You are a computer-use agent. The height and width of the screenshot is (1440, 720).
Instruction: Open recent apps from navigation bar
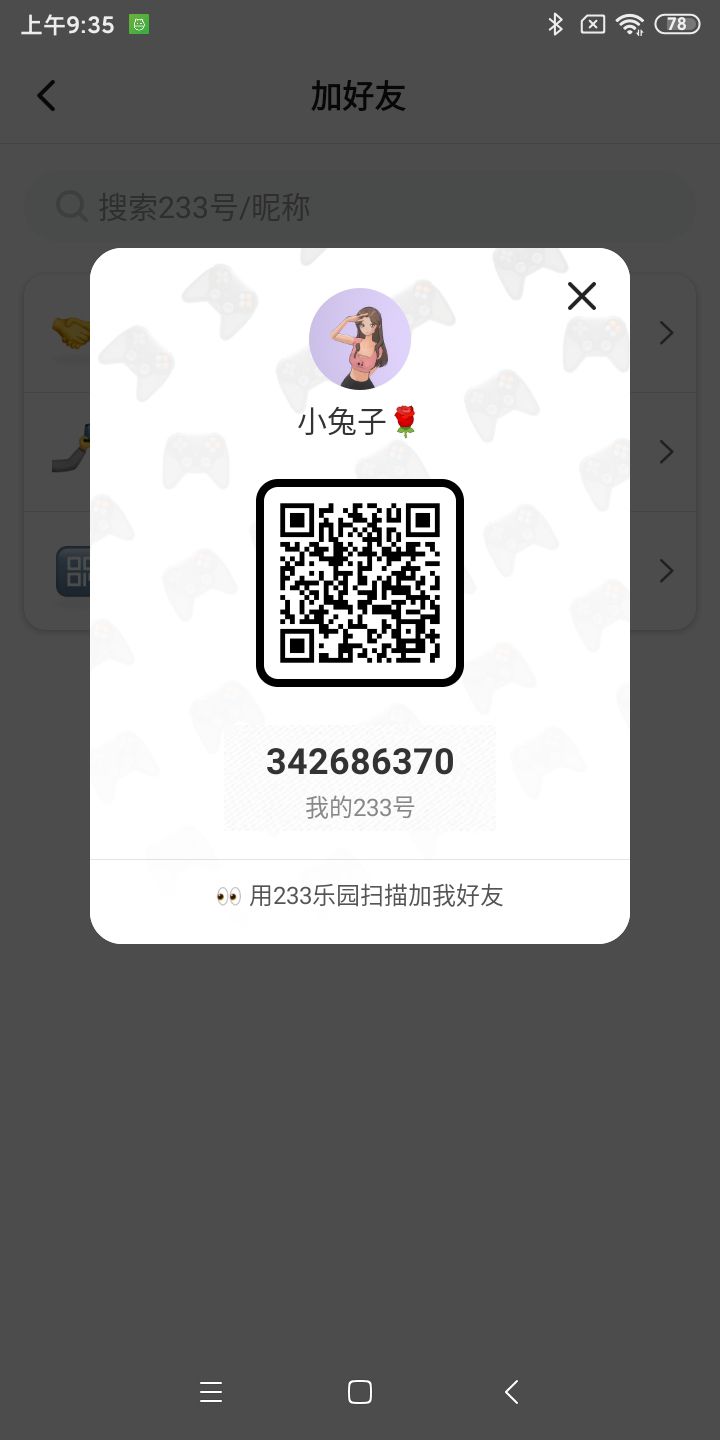[211, 1392]
